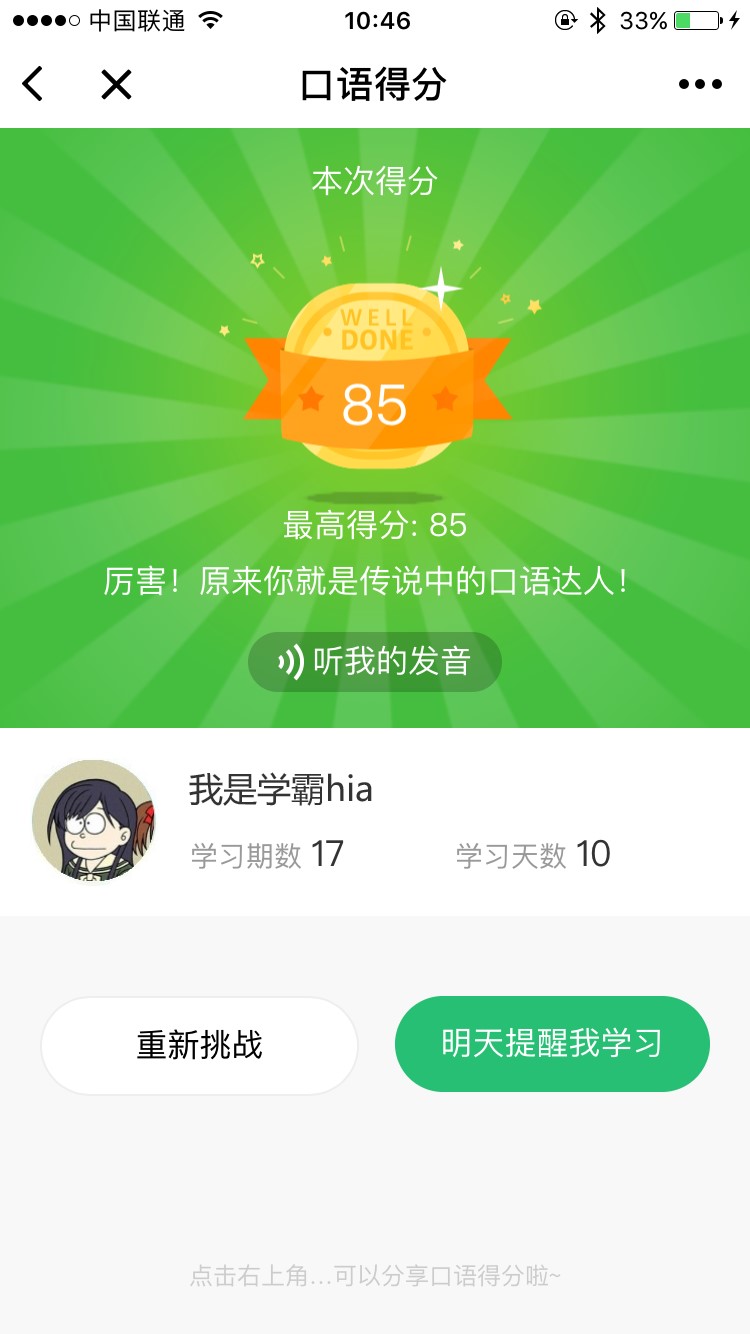
Task: Close the page with the X icon
Action: tap(116, 85)
